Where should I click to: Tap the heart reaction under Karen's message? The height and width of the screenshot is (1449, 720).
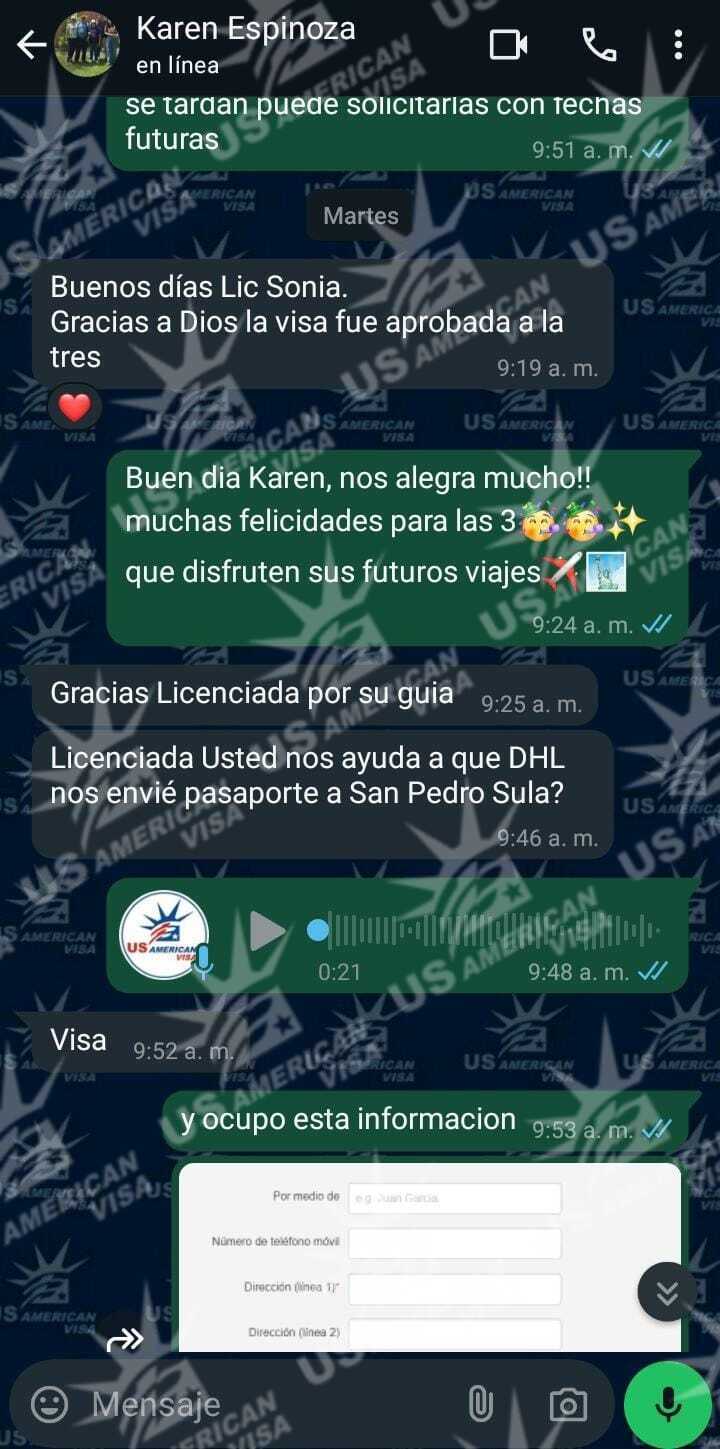pyautogui.click(x=75, y=407)
